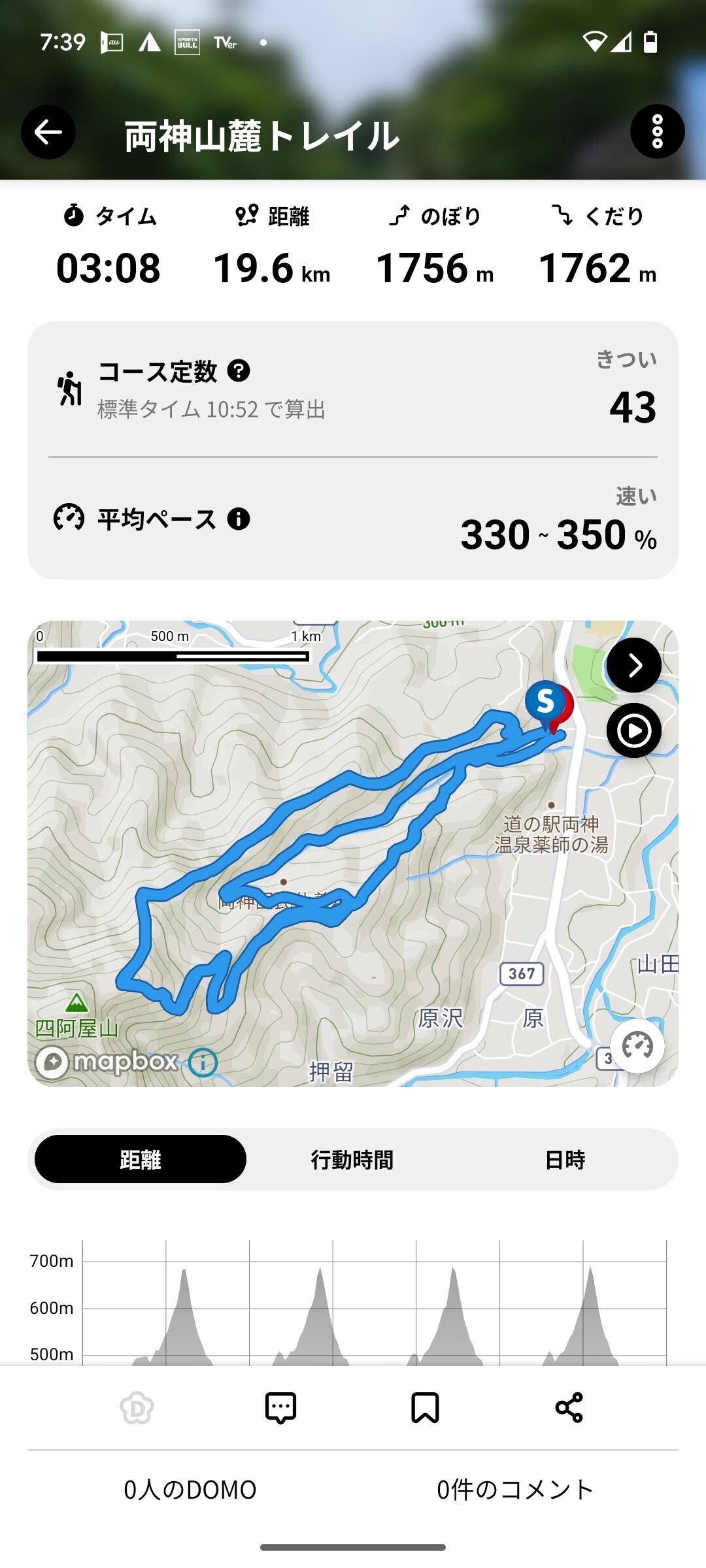Tap the info icon beside 平均ペース
This screenshot has width=706, height=1568.
pyautogui.click(x=238, y=520)
